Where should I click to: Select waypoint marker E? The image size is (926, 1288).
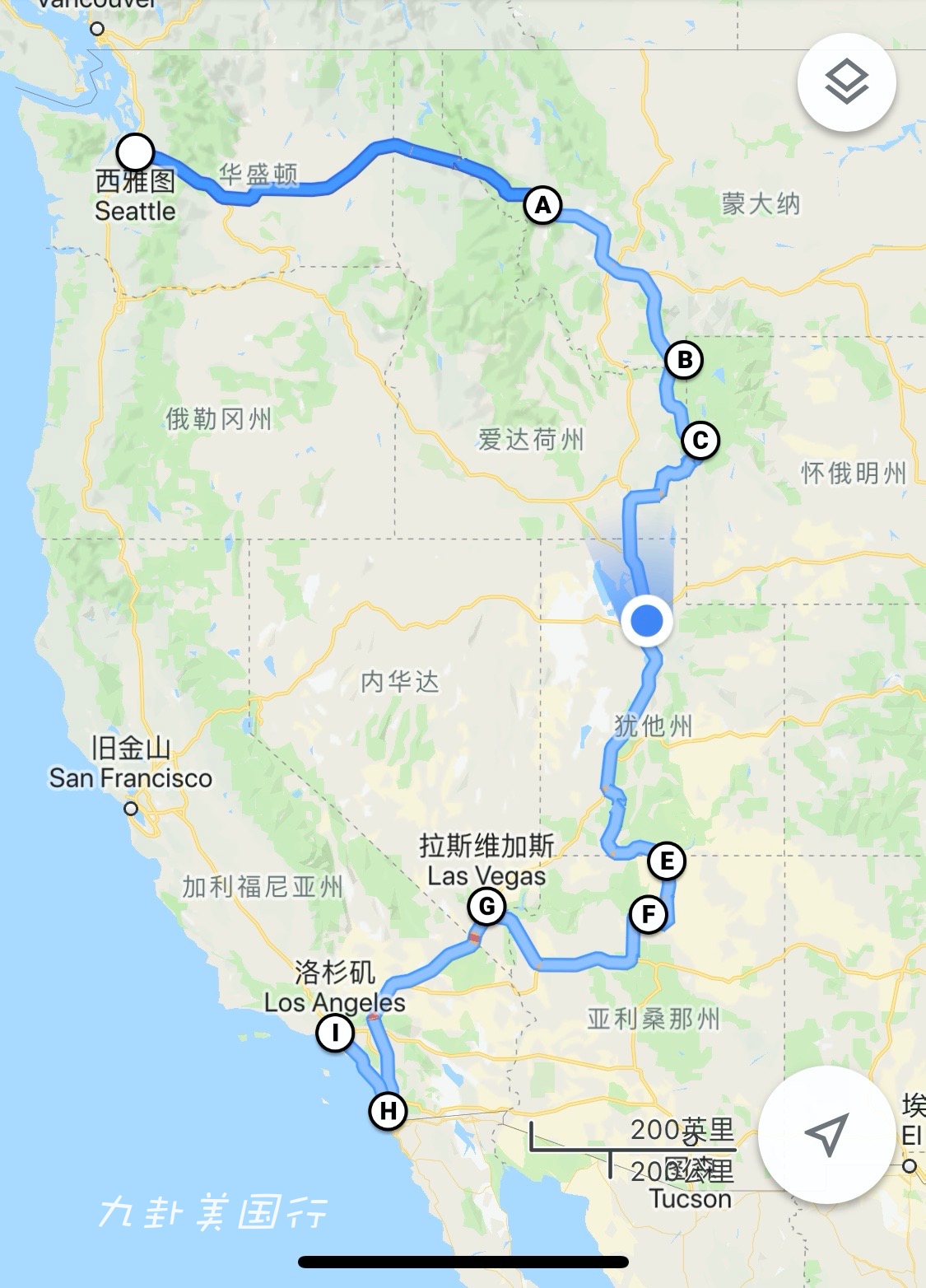tap(667, 861)
